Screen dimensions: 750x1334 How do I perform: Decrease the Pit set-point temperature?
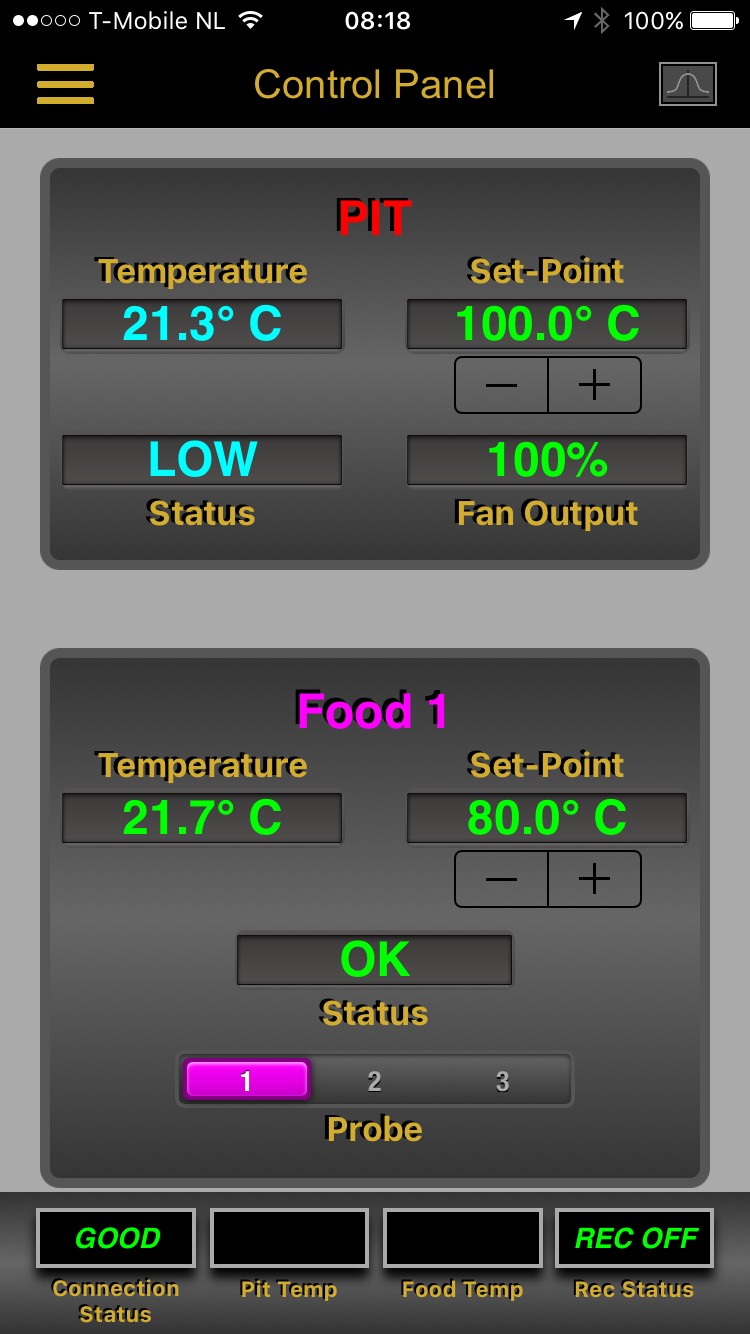coord(501,385)
